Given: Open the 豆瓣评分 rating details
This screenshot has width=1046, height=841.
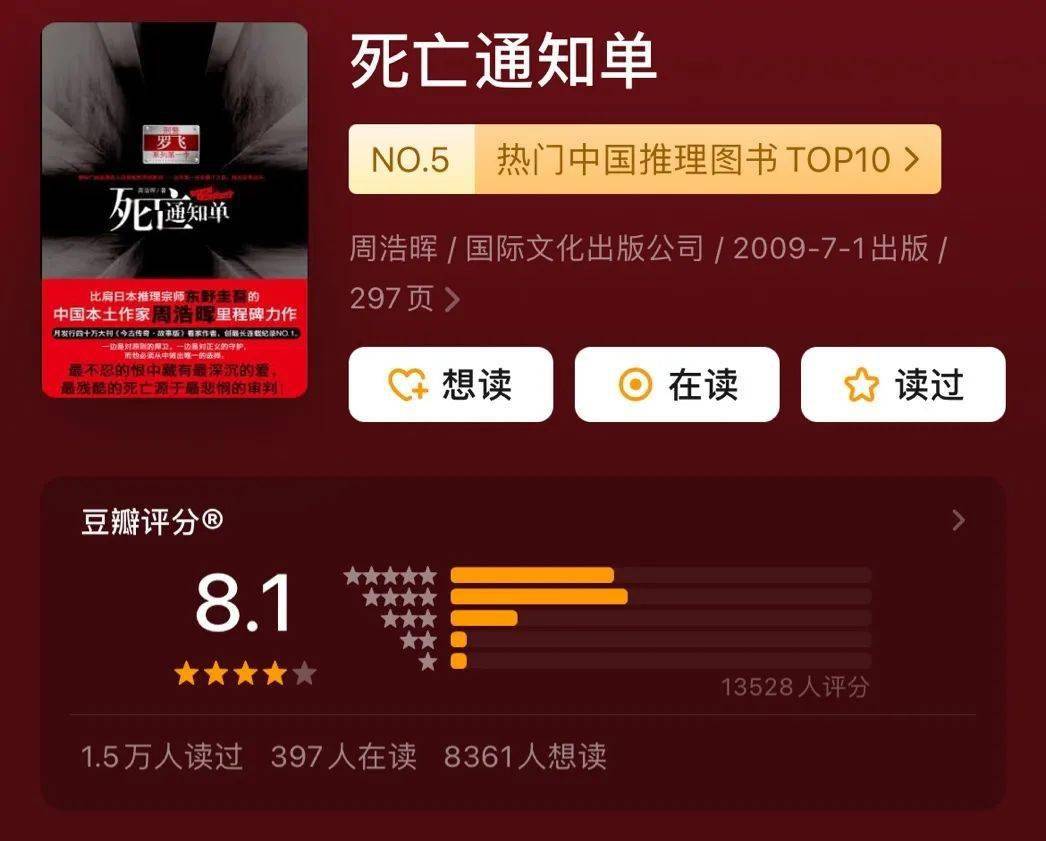Looking at the screenshot, I should pos(958,520).
